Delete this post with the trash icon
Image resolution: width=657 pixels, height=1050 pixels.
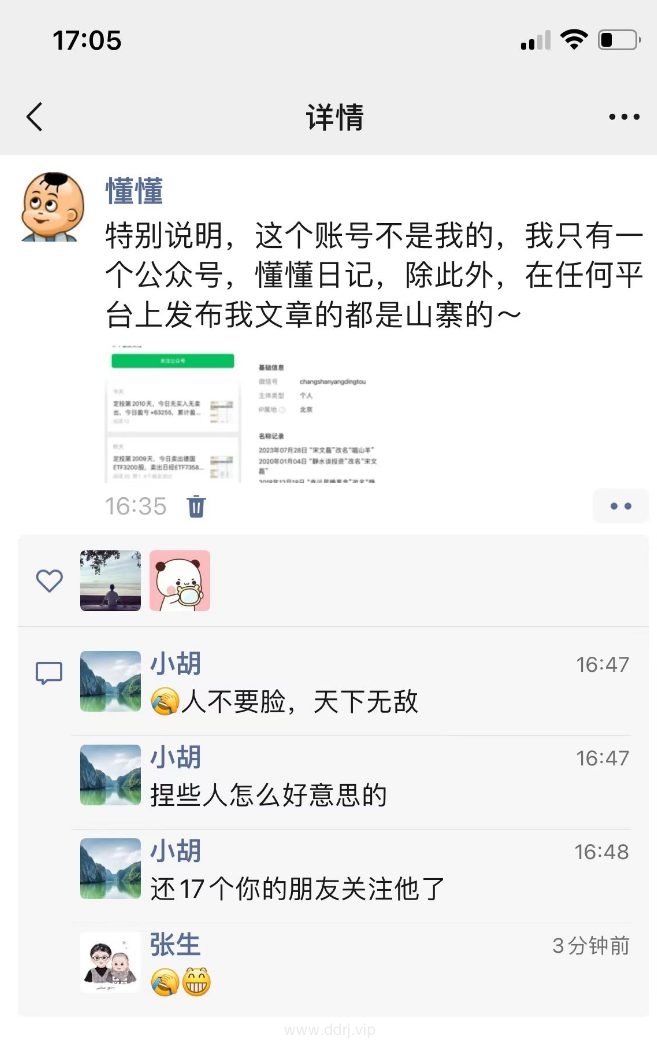(197, 506)
